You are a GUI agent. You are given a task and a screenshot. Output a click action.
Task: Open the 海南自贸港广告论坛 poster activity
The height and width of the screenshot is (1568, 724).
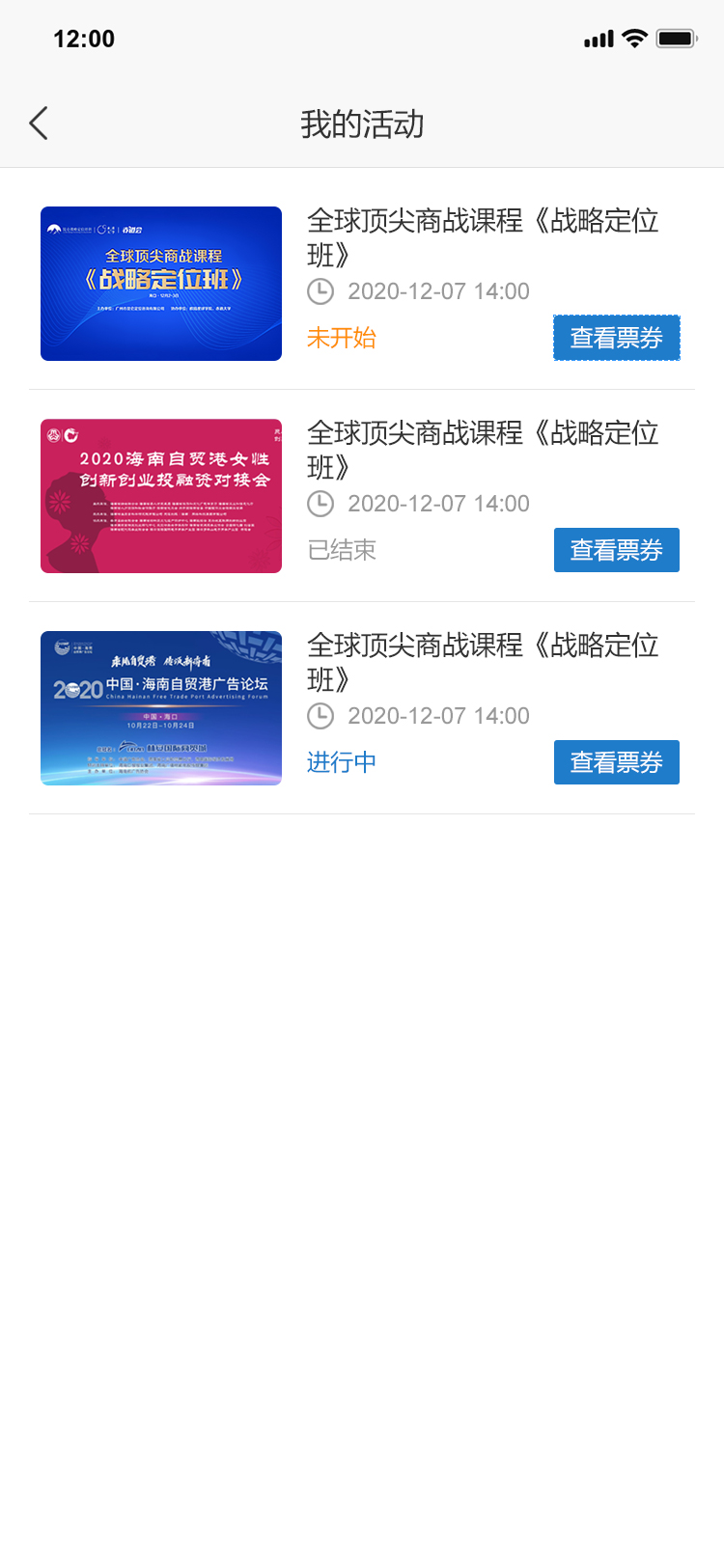[x=161, y=708]
